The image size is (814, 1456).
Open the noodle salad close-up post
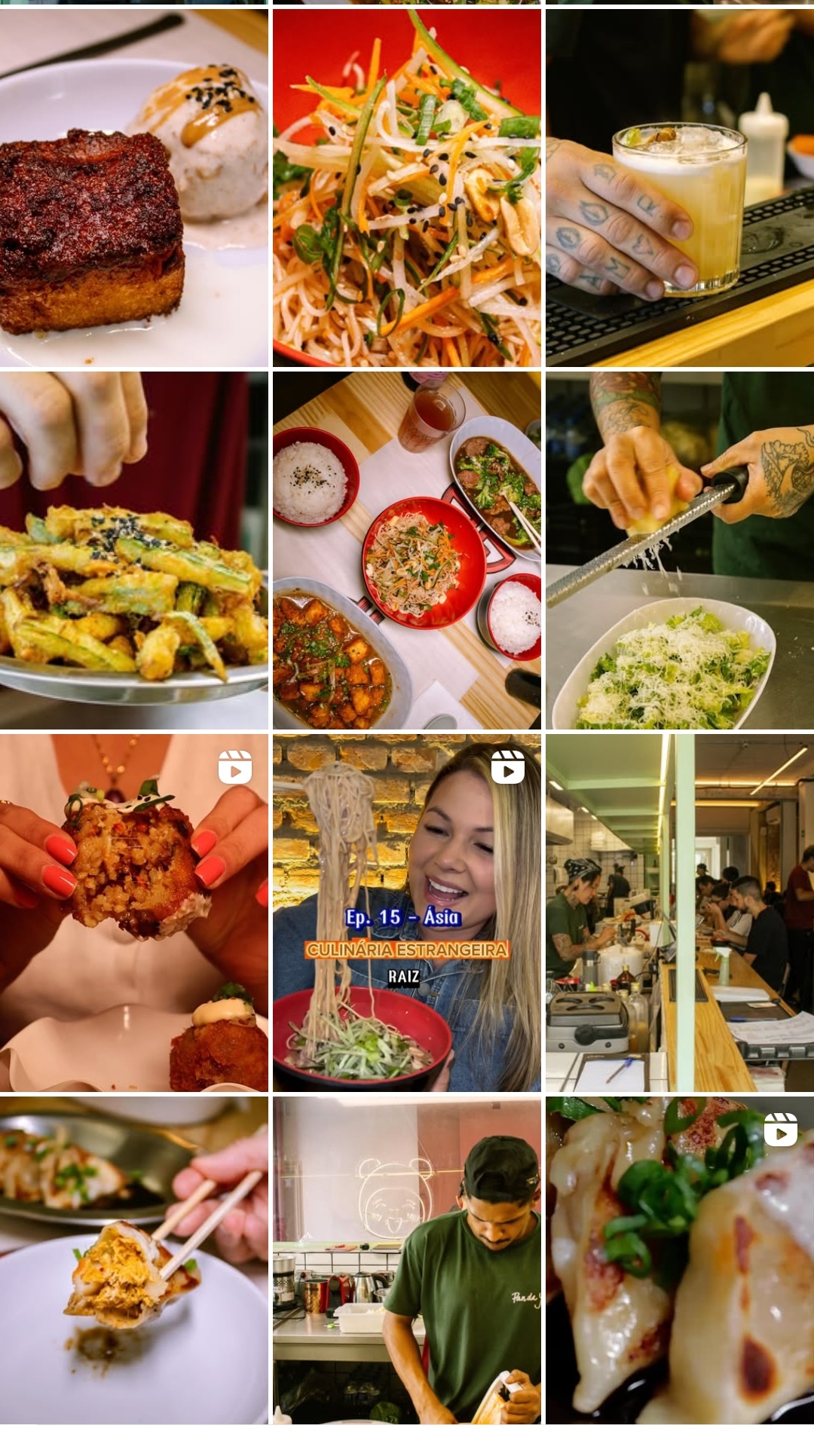(x=406, y=188)
